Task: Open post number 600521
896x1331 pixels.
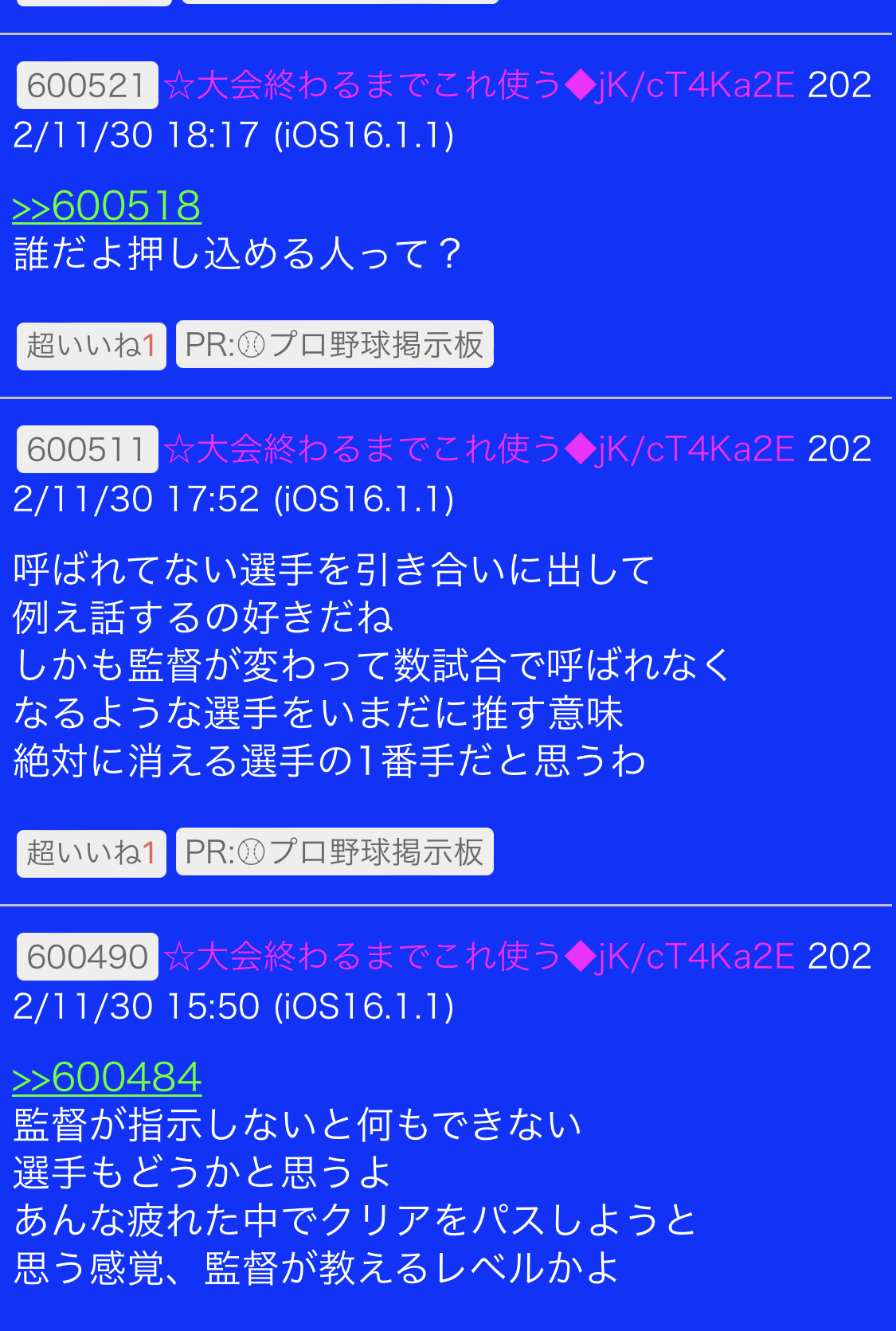Action: tap(87, 85)
